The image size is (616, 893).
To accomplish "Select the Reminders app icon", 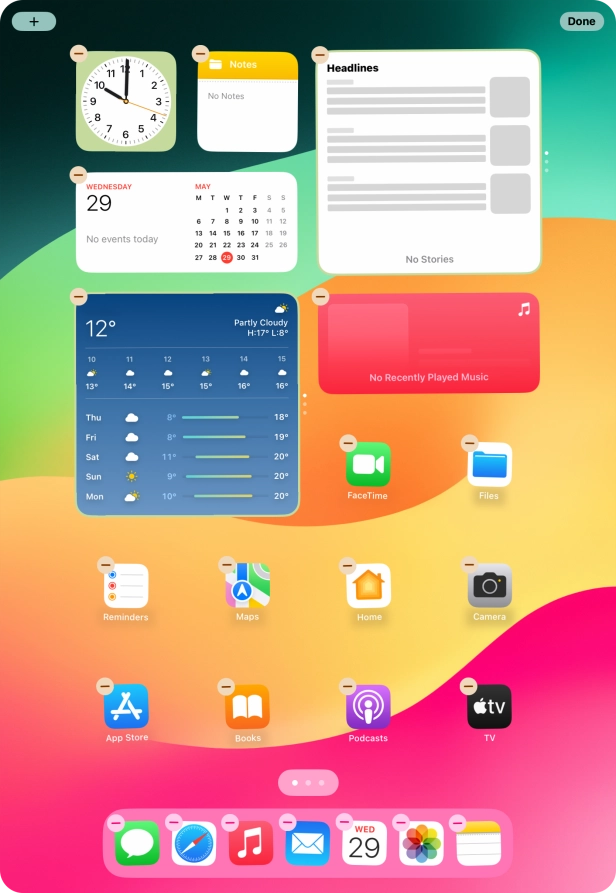I will [x=126, y=586].
